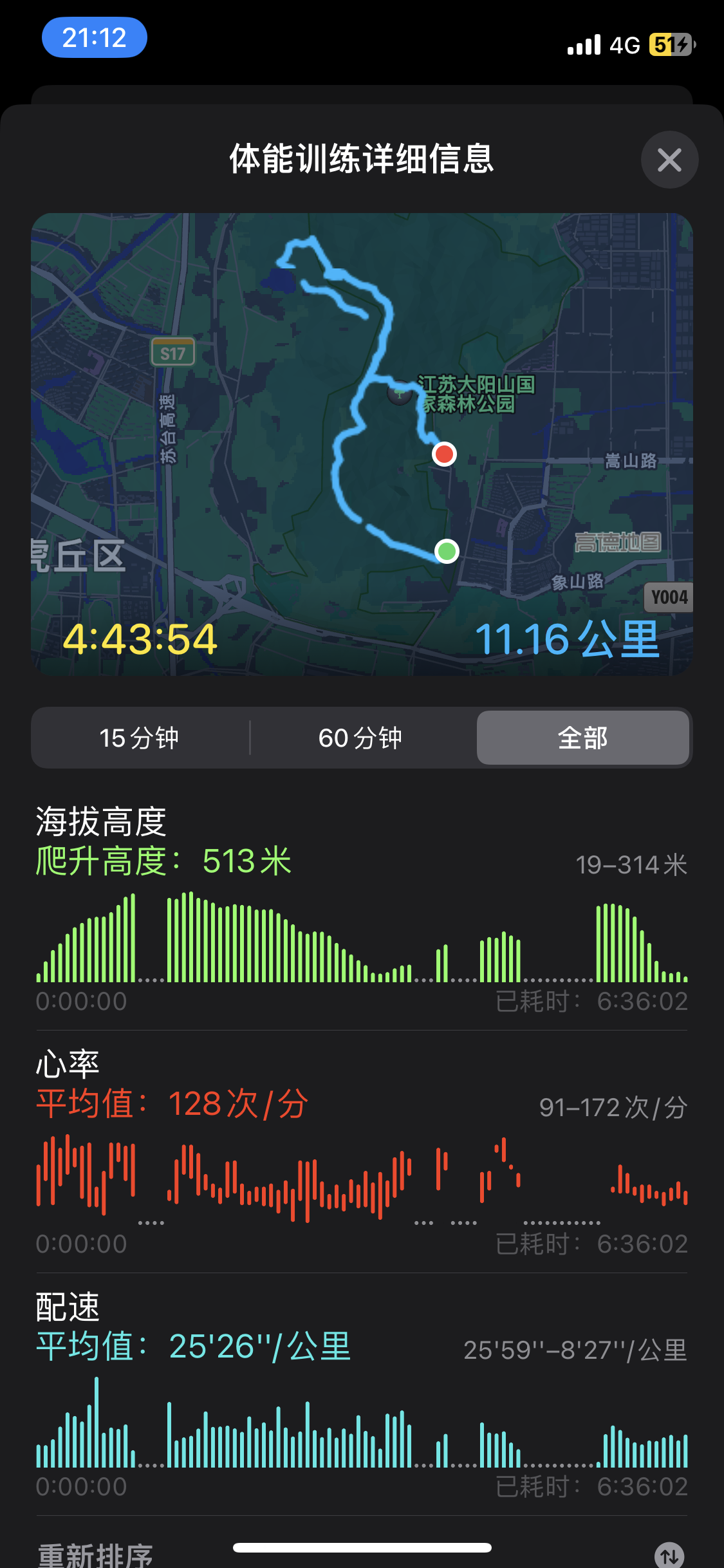Switch to the 60分钟 segment

pos(360,738)
